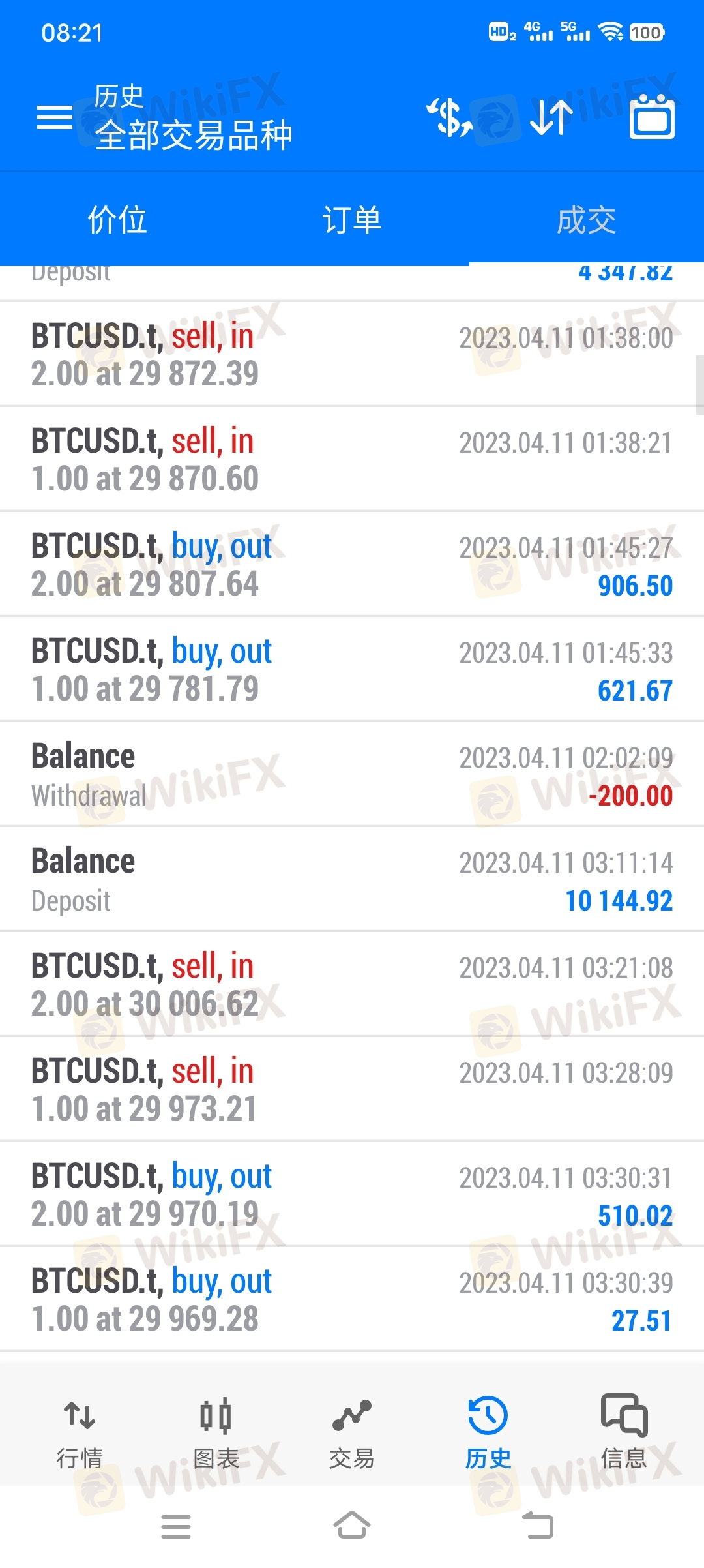Open the calendar date range picker
The width and height of the screenshot is (704, 1568).
[652, 117]
